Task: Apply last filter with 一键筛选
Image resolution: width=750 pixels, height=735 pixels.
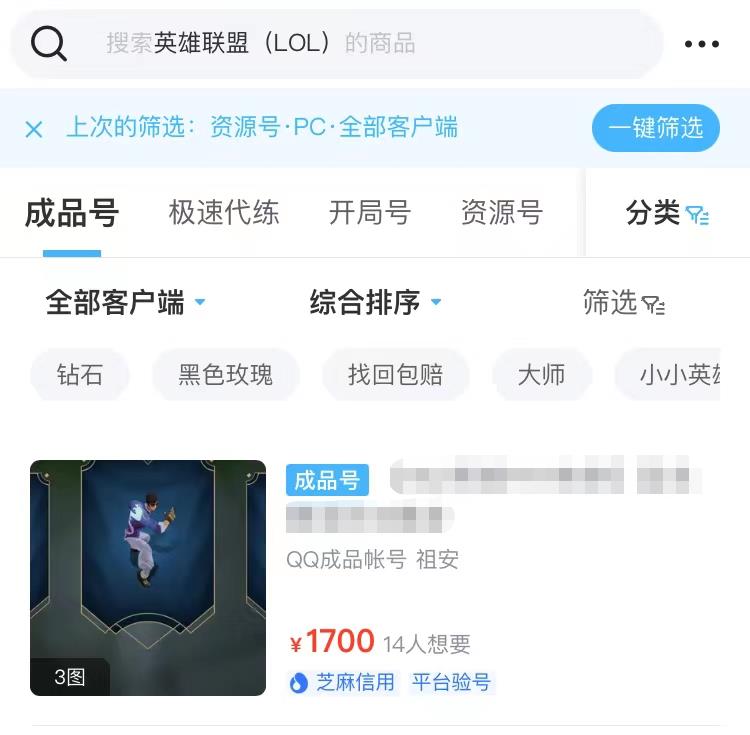Action: coord(655,128)
